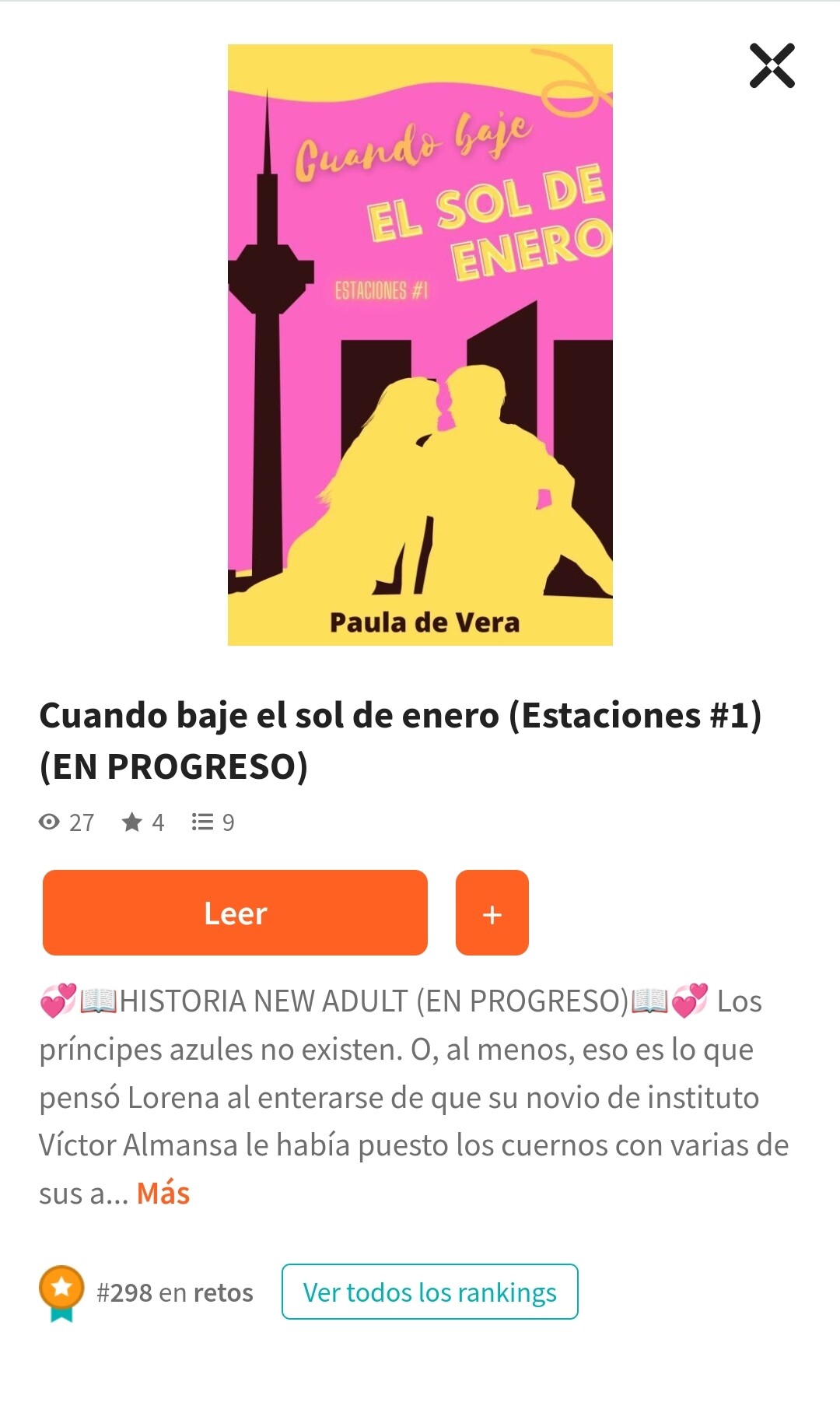The width and height of the screenshot is (840, 1413).
Task: Close the story details panel
Action: (x=772, y=66)
